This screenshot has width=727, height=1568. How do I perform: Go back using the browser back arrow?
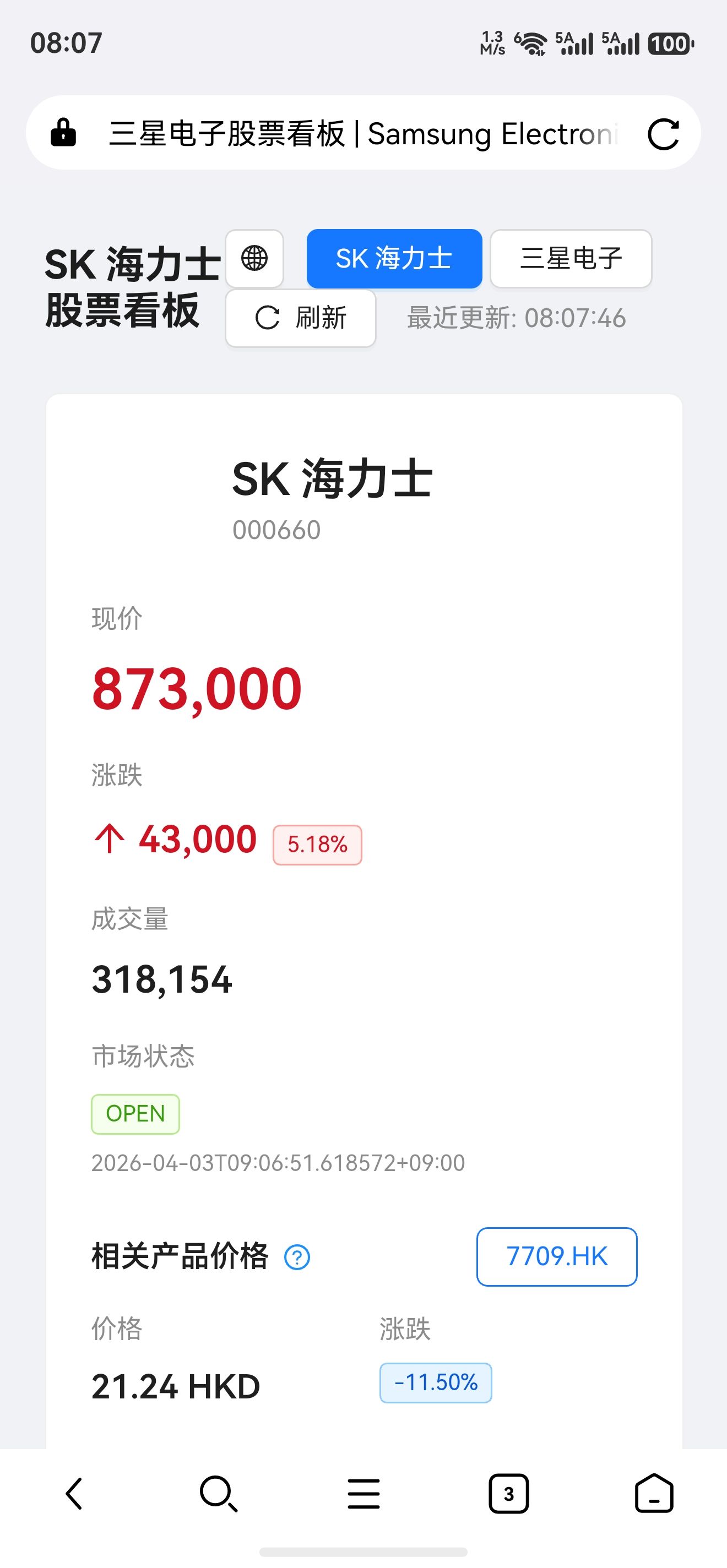click(74, 1493)
